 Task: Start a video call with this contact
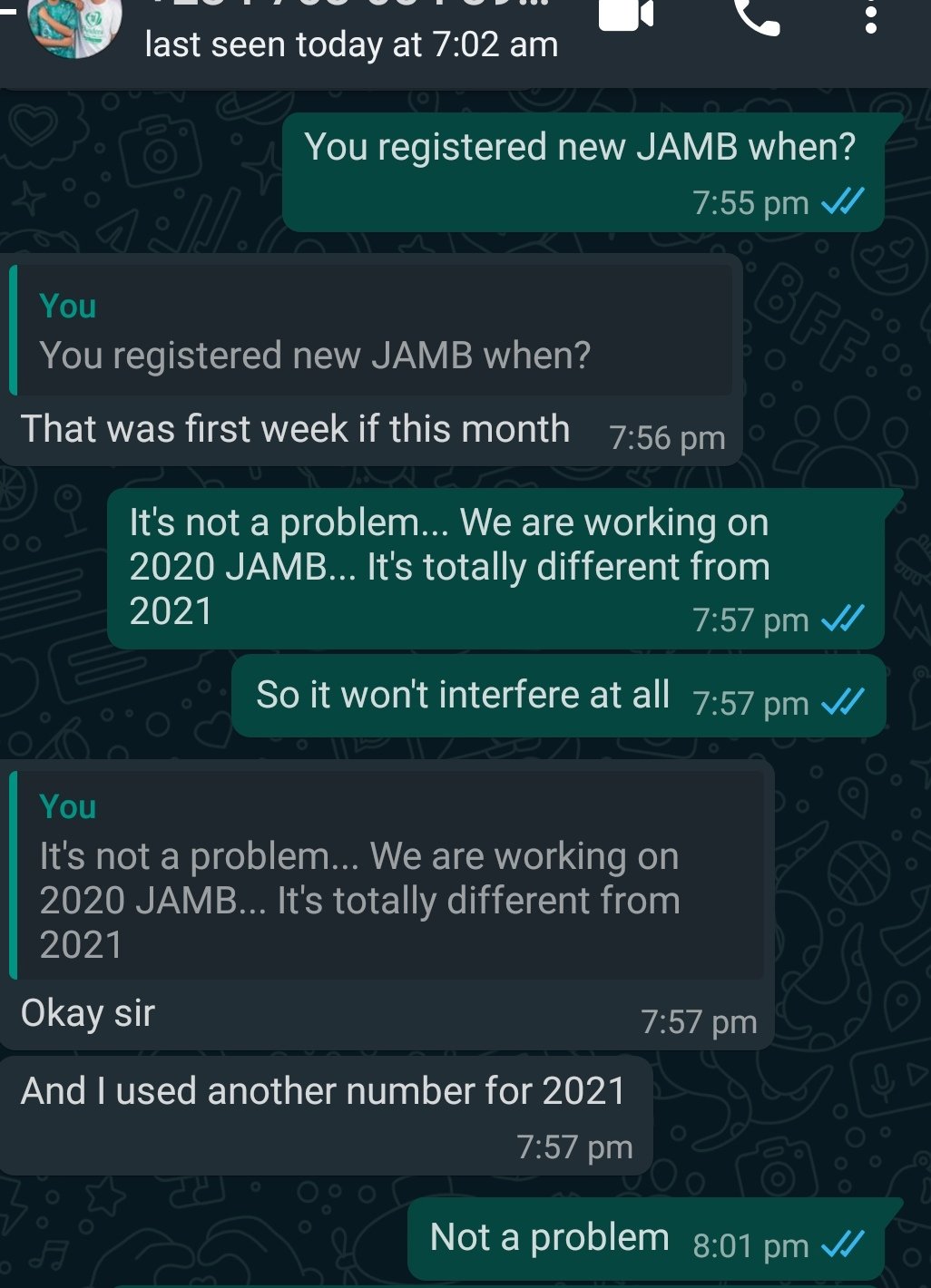pos(626,15)
